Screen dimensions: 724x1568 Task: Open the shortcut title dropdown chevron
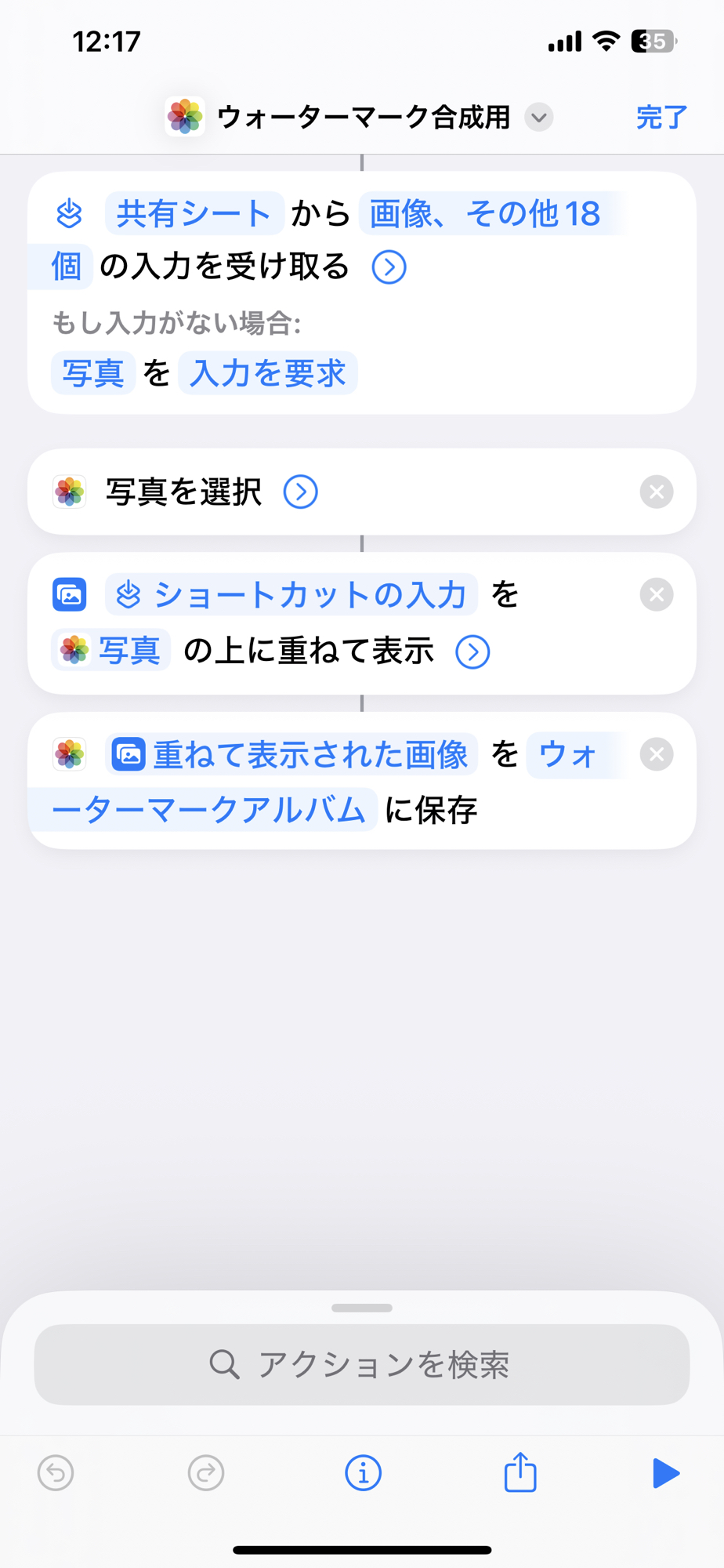click(x=539, y=118)
